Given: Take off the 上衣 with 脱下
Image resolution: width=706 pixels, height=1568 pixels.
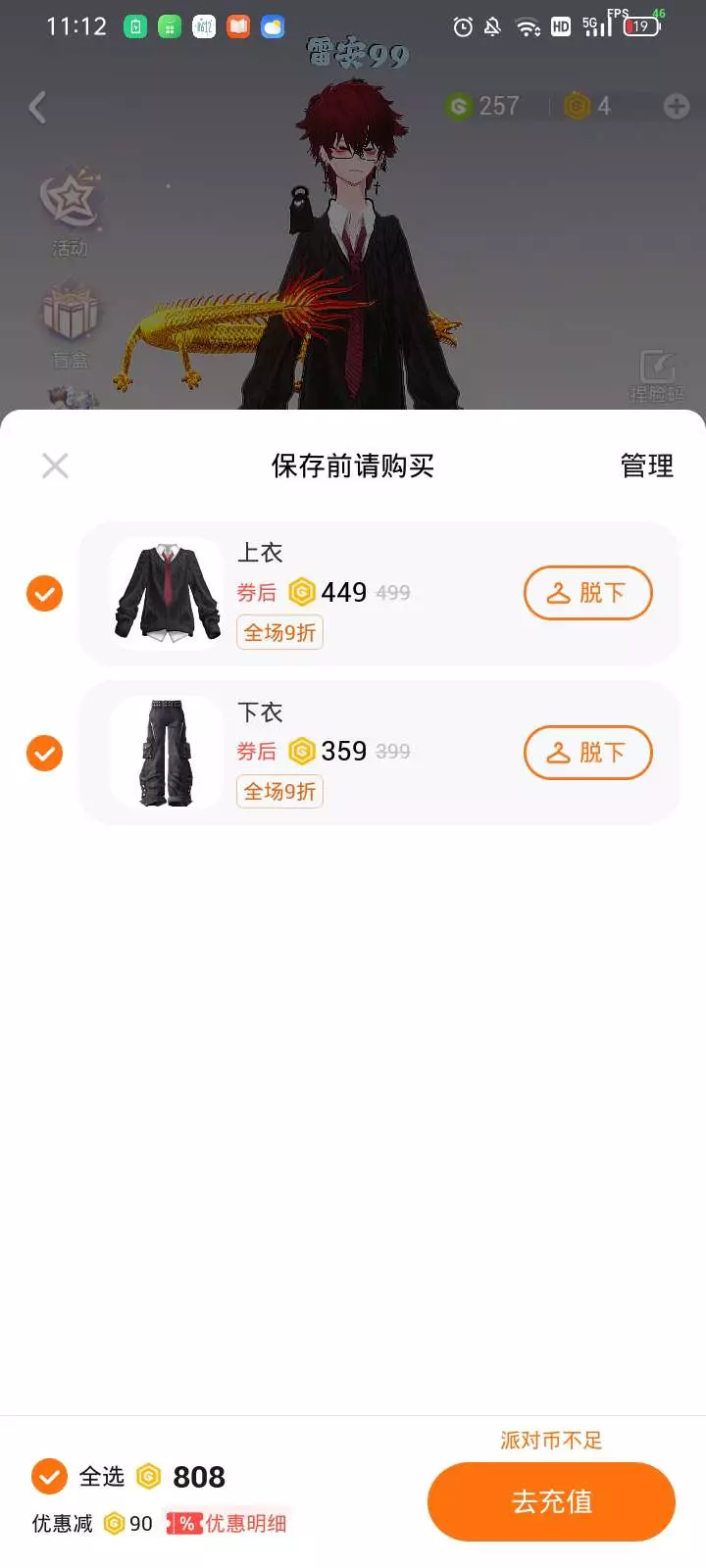Looking at the screenshot, I should tap(587, 593).
